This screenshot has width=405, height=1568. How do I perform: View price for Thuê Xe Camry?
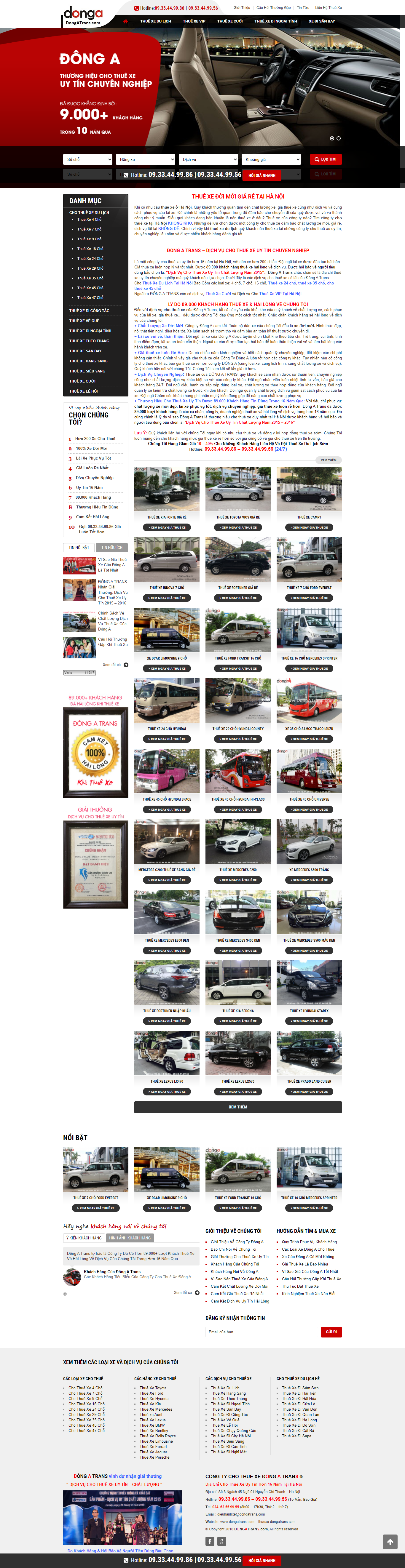[309, 528]
